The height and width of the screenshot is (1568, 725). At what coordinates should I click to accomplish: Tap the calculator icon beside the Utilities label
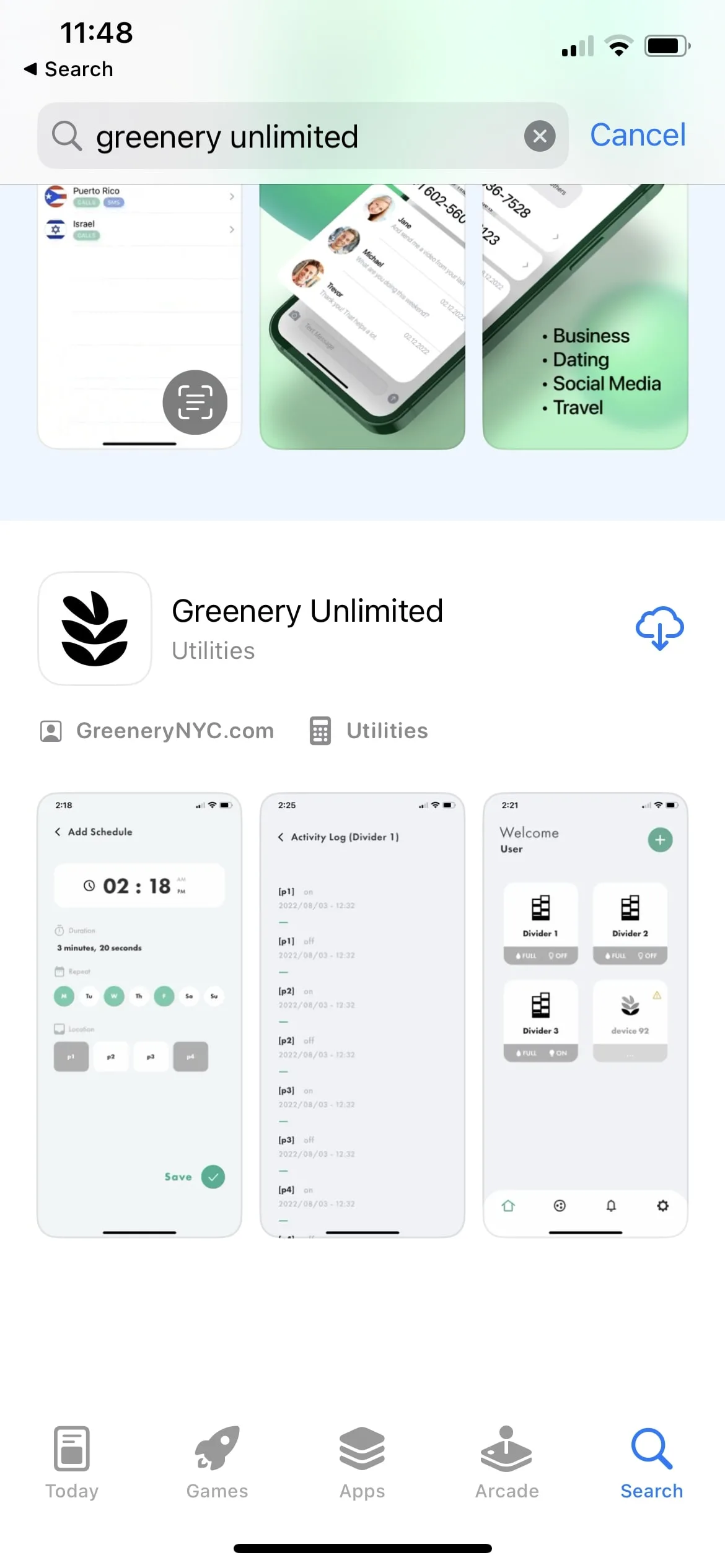pos(320,730)
